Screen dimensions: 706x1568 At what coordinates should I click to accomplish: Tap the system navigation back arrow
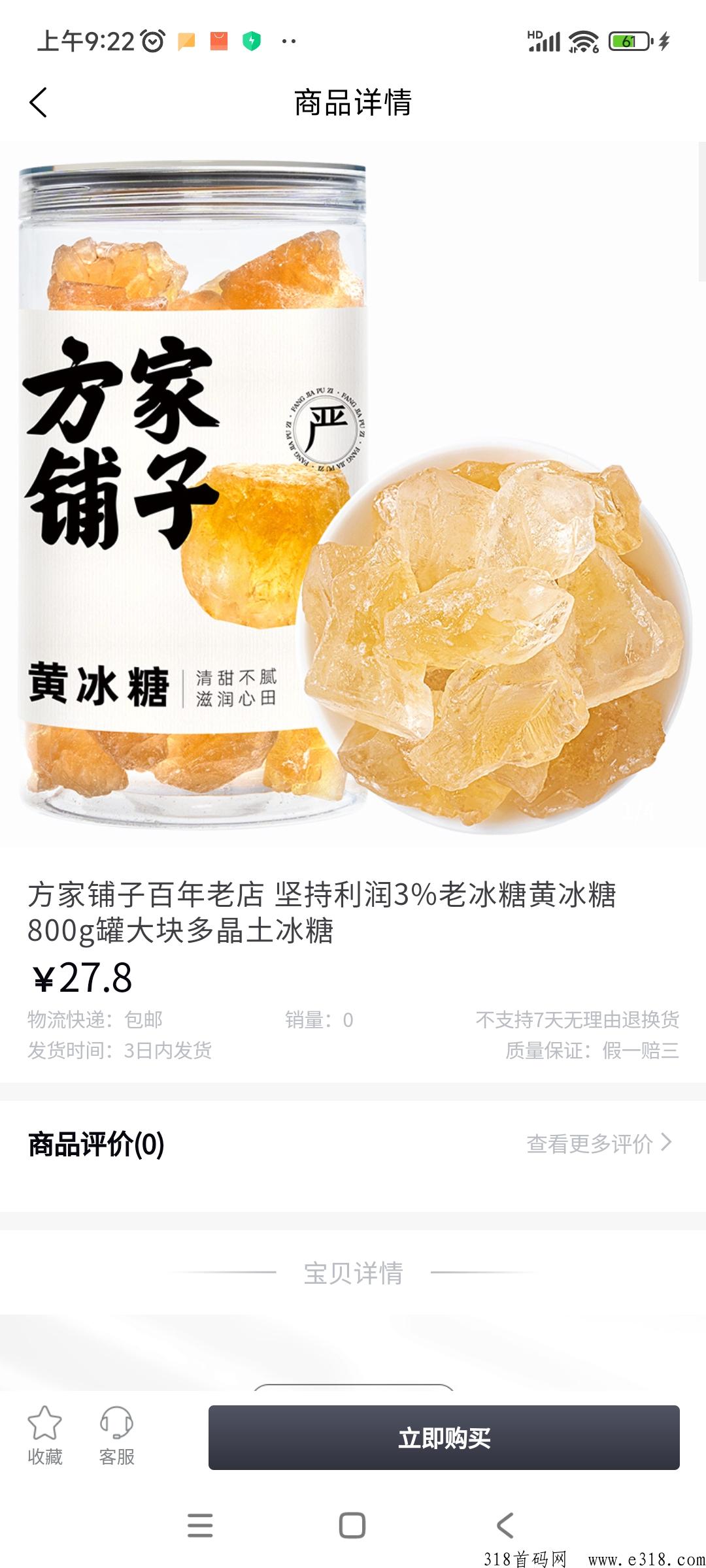coord(505,1526)
